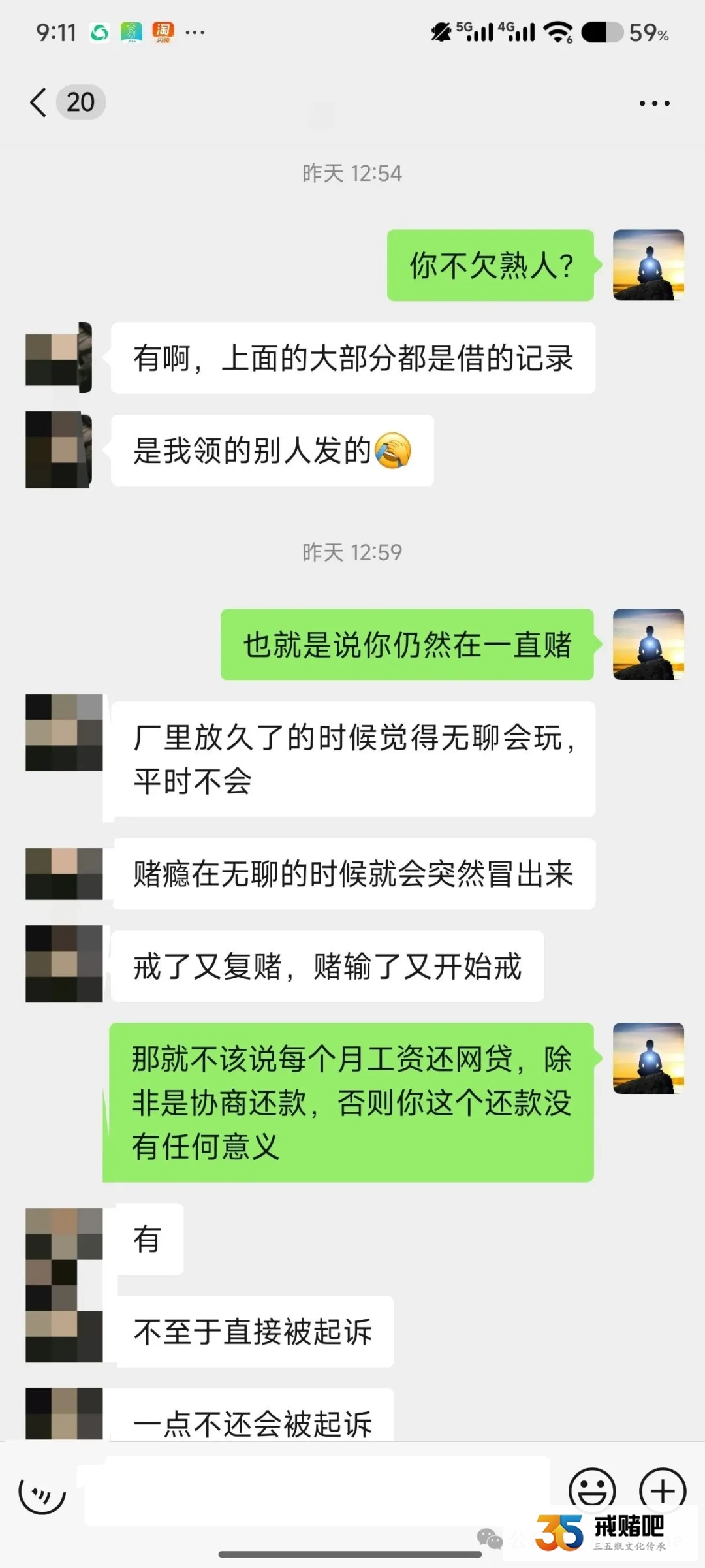Image resolution: width=705 pixels, height=1568 pixels.
Task: Open contact avatar beside '有啊,上面的大部分都是借的记录'
Action: click(59, 358)
